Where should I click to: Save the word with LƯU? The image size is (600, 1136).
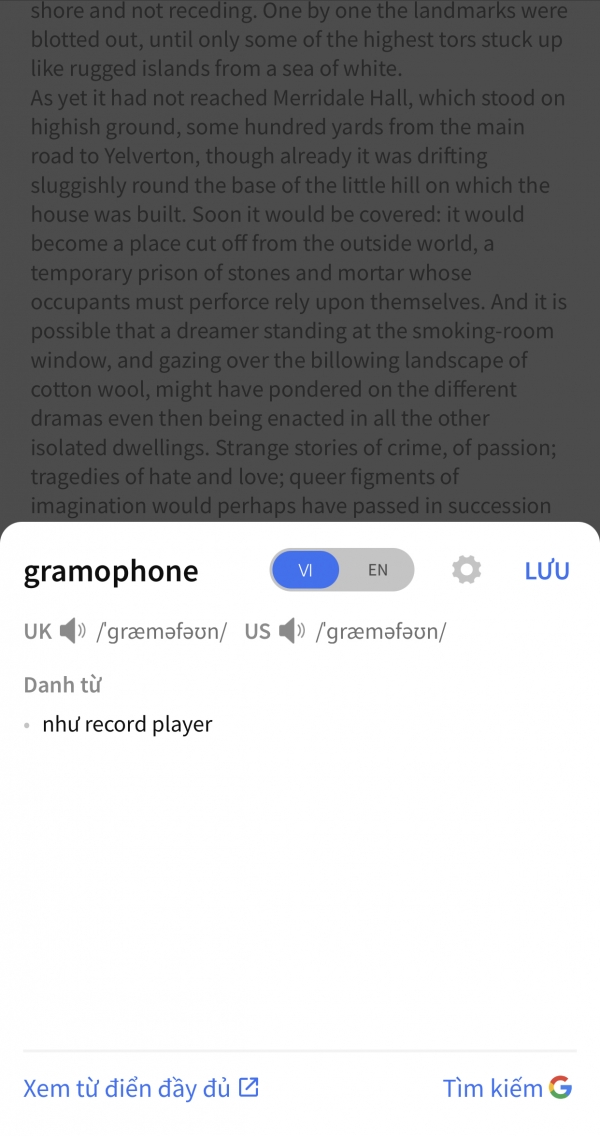click(x=547, y=571)
